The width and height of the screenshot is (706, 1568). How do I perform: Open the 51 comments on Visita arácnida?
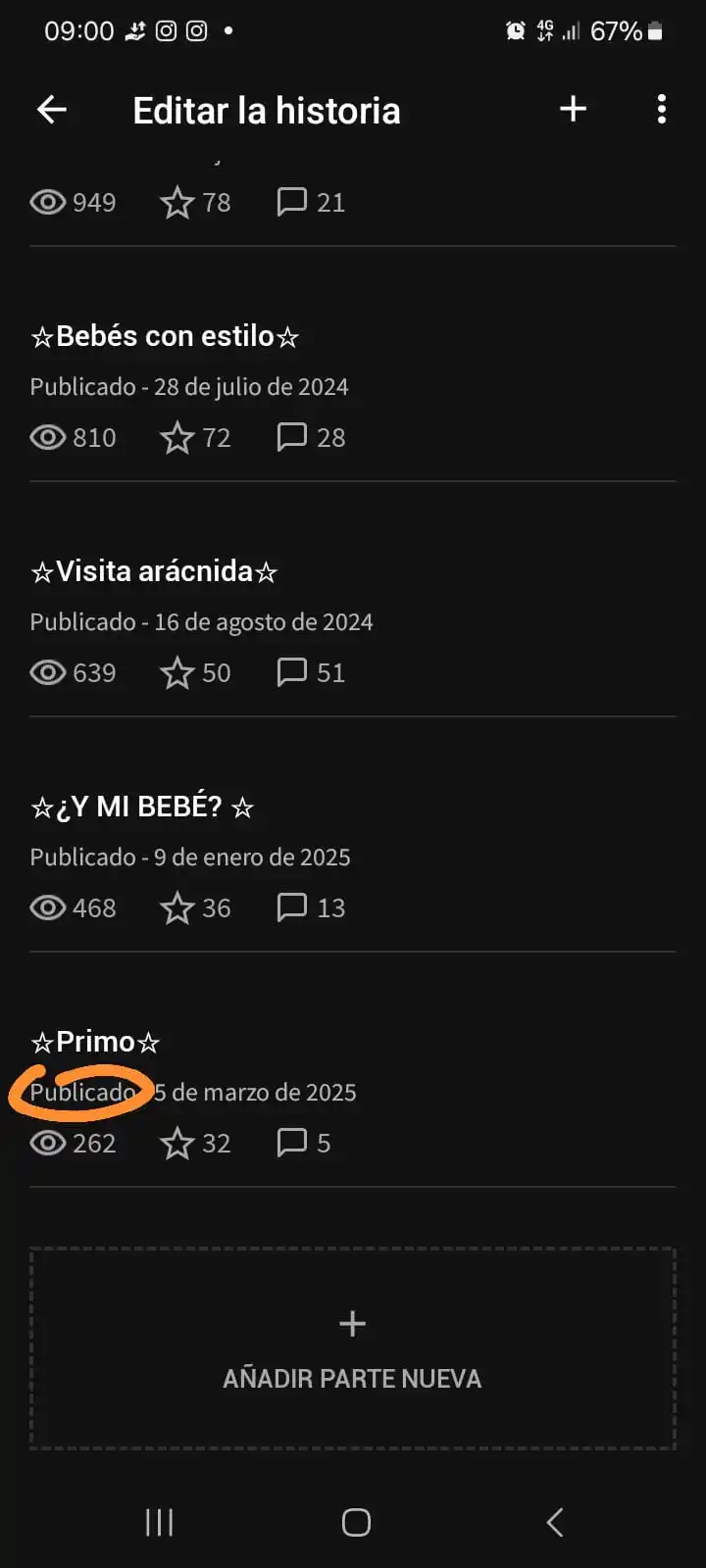tap(293, 672)
